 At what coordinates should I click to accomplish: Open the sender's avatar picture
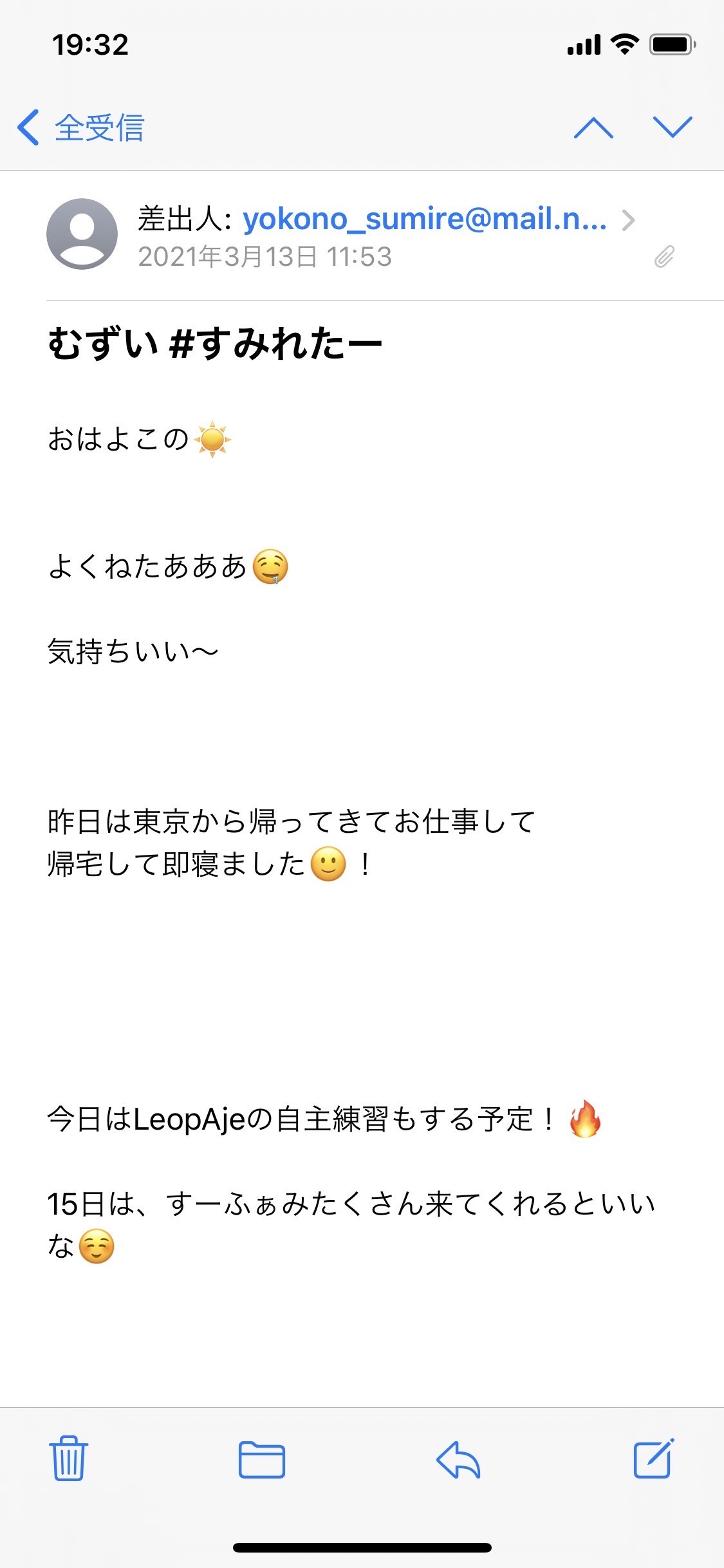tap(82, 234)
